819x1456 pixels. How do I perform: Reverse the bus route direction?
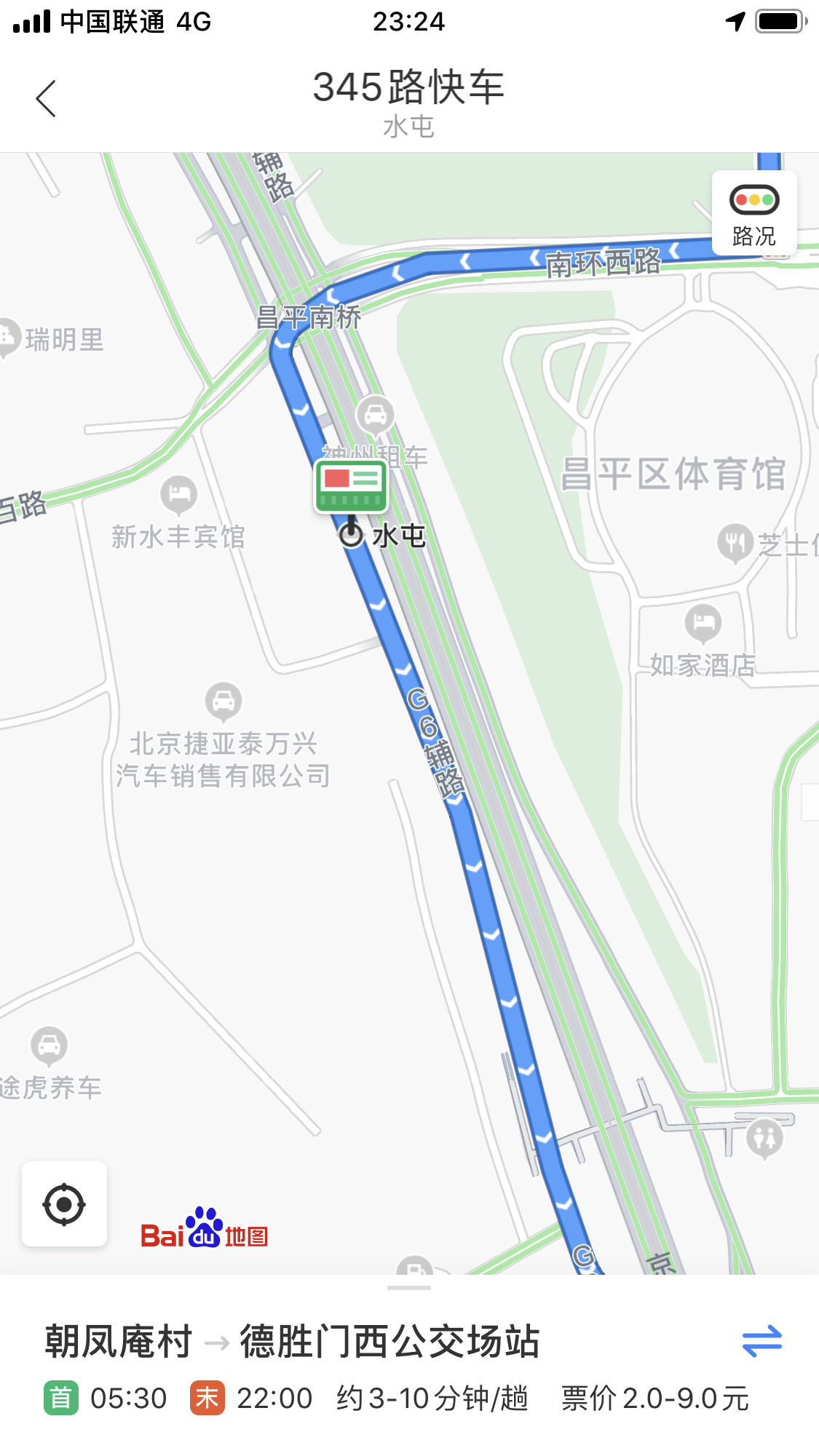click(761, 1340)
